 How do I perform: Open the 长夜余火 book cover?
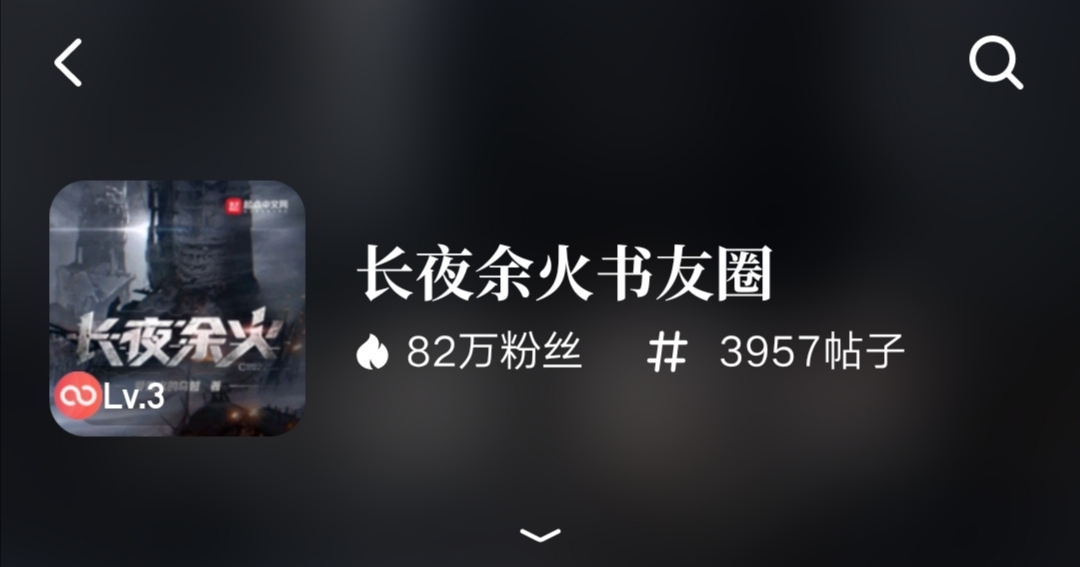point(177,307)
